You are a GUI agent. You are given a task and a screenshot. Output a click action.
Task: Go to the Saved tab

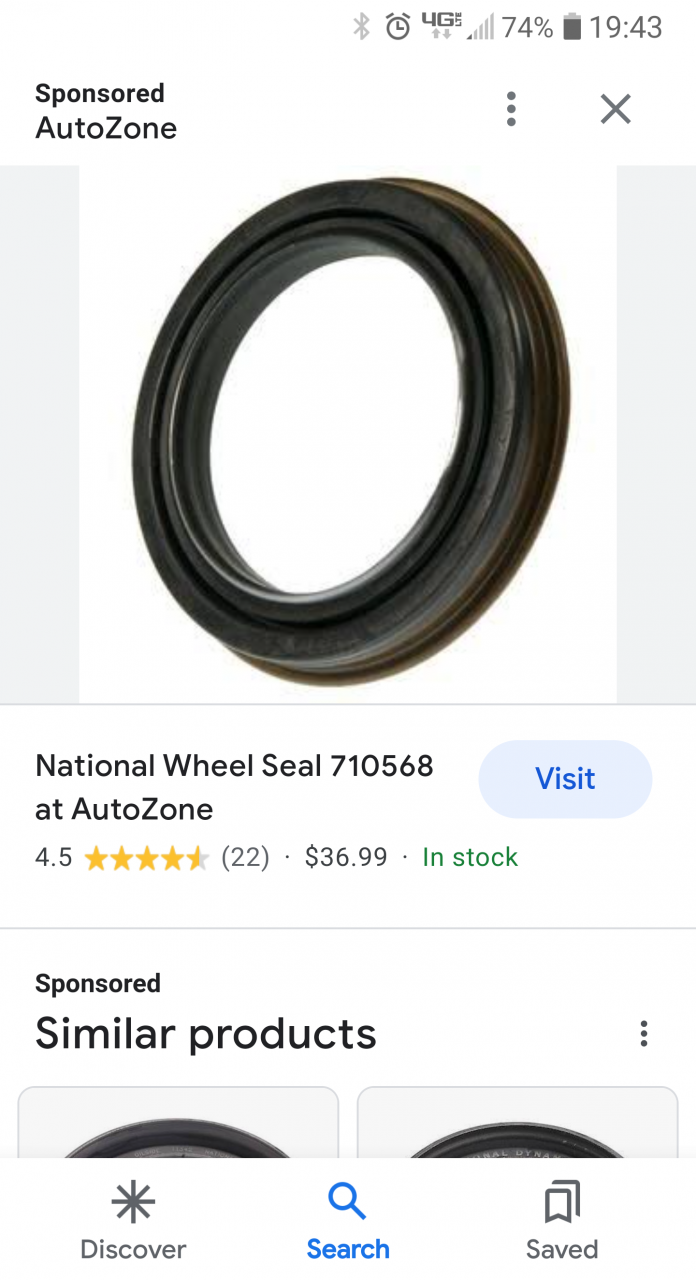[x=562, y=1220]
